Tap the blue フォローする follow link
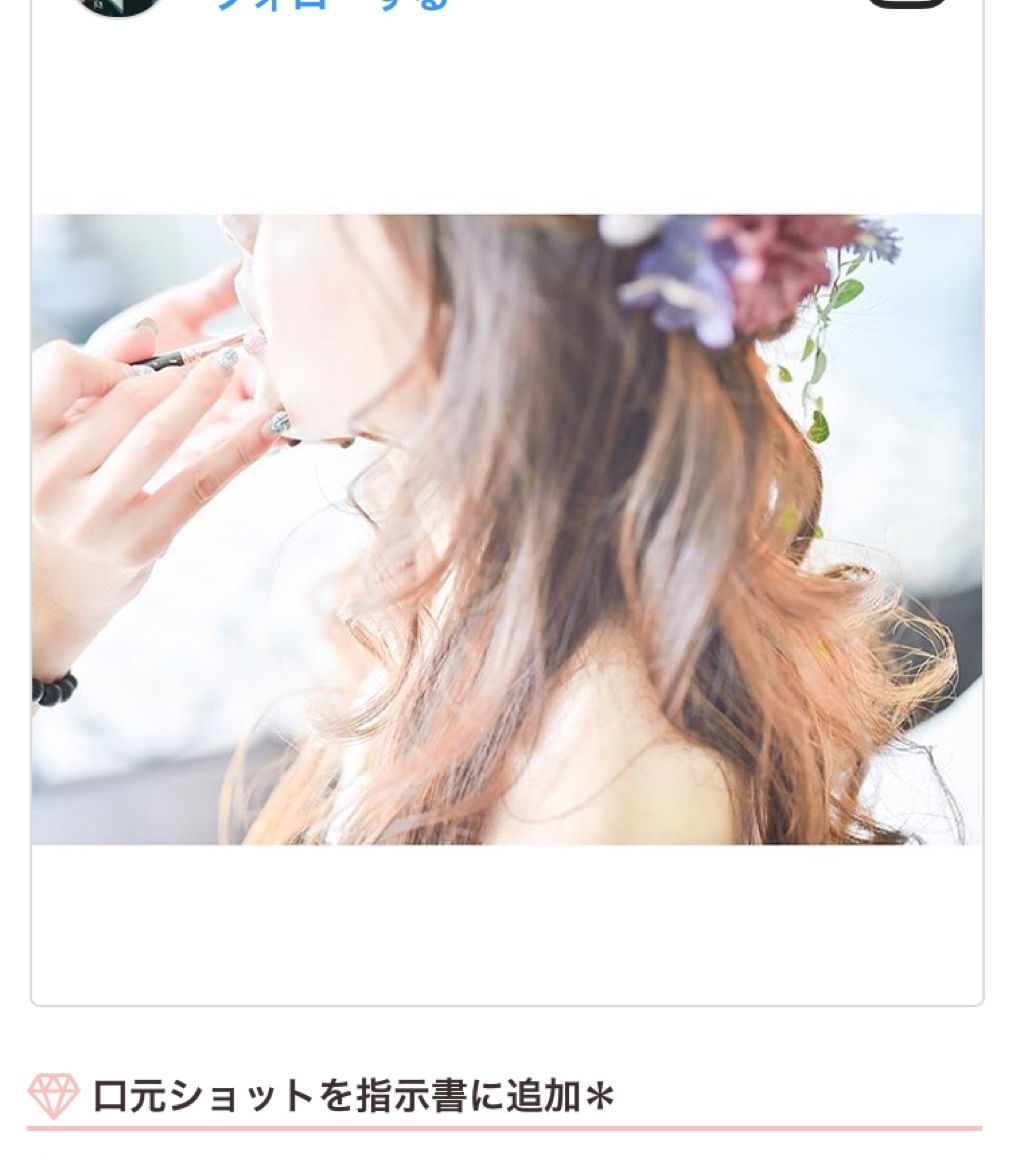Viewport: 1010px width, 1160px height. (333, 4)
